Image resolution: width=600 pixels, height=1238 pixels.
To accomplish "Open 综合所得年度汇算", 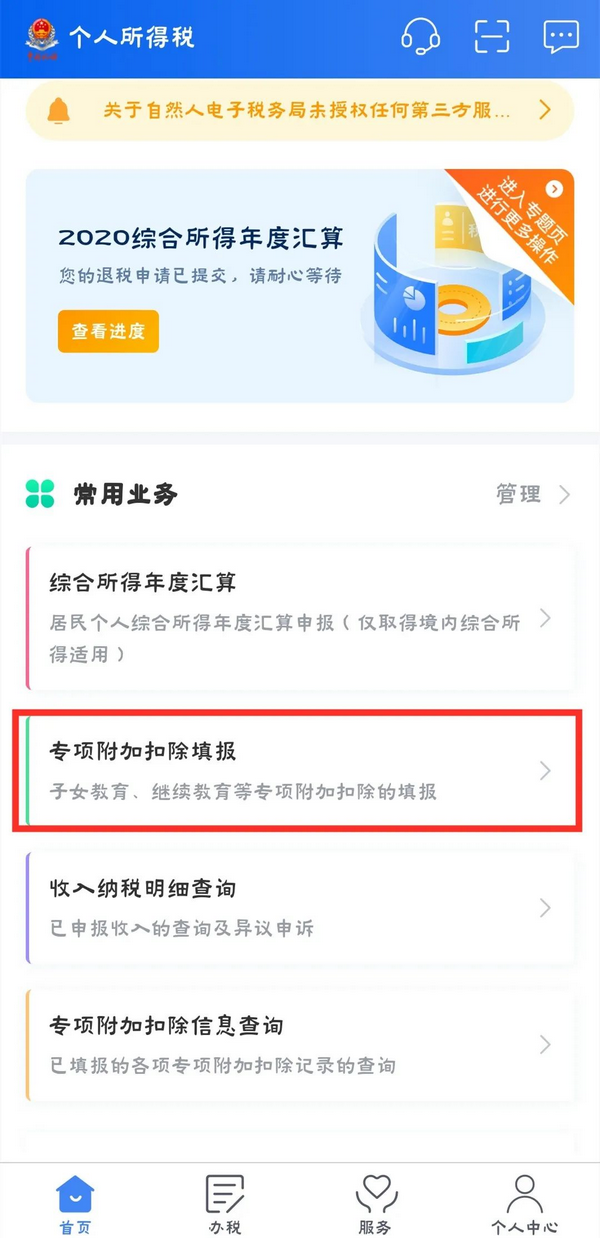I will coord(300,618).
